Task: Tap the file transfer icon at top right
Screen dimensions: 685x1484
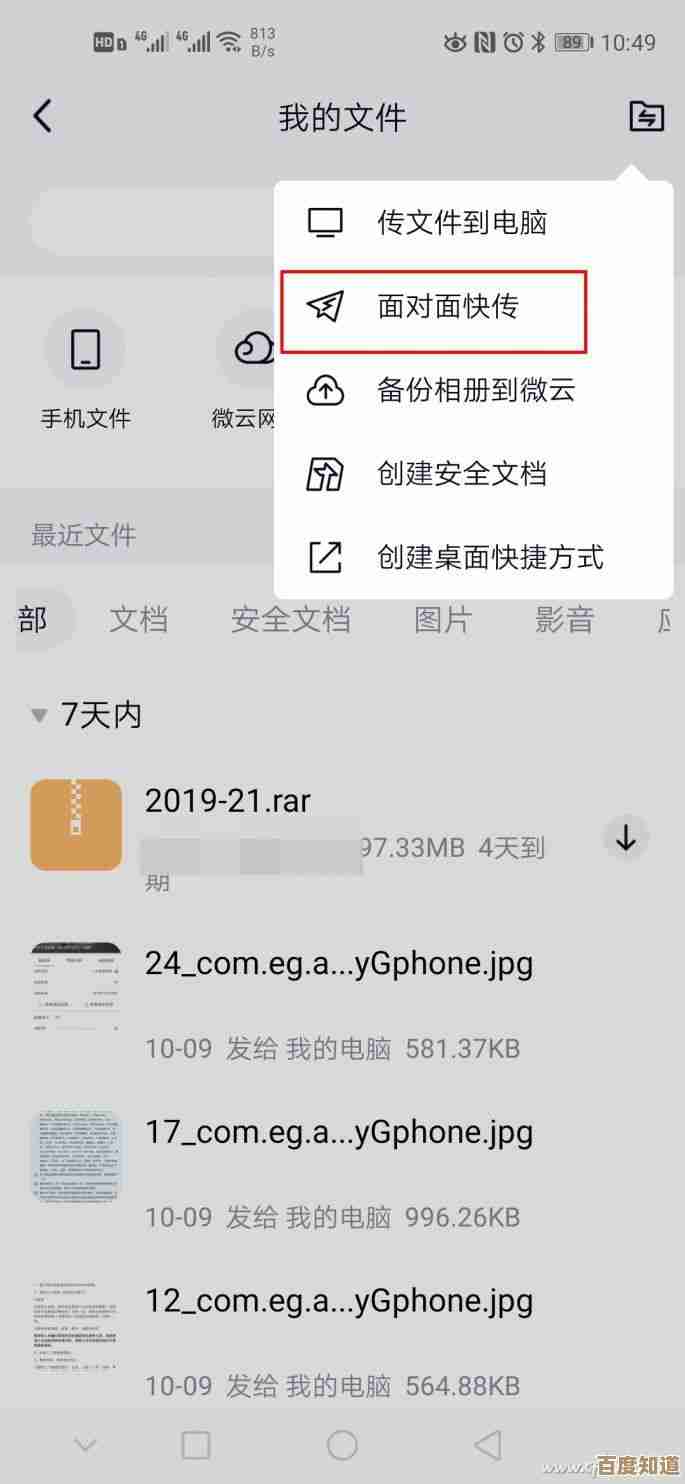Action: (x=646, y=117)
